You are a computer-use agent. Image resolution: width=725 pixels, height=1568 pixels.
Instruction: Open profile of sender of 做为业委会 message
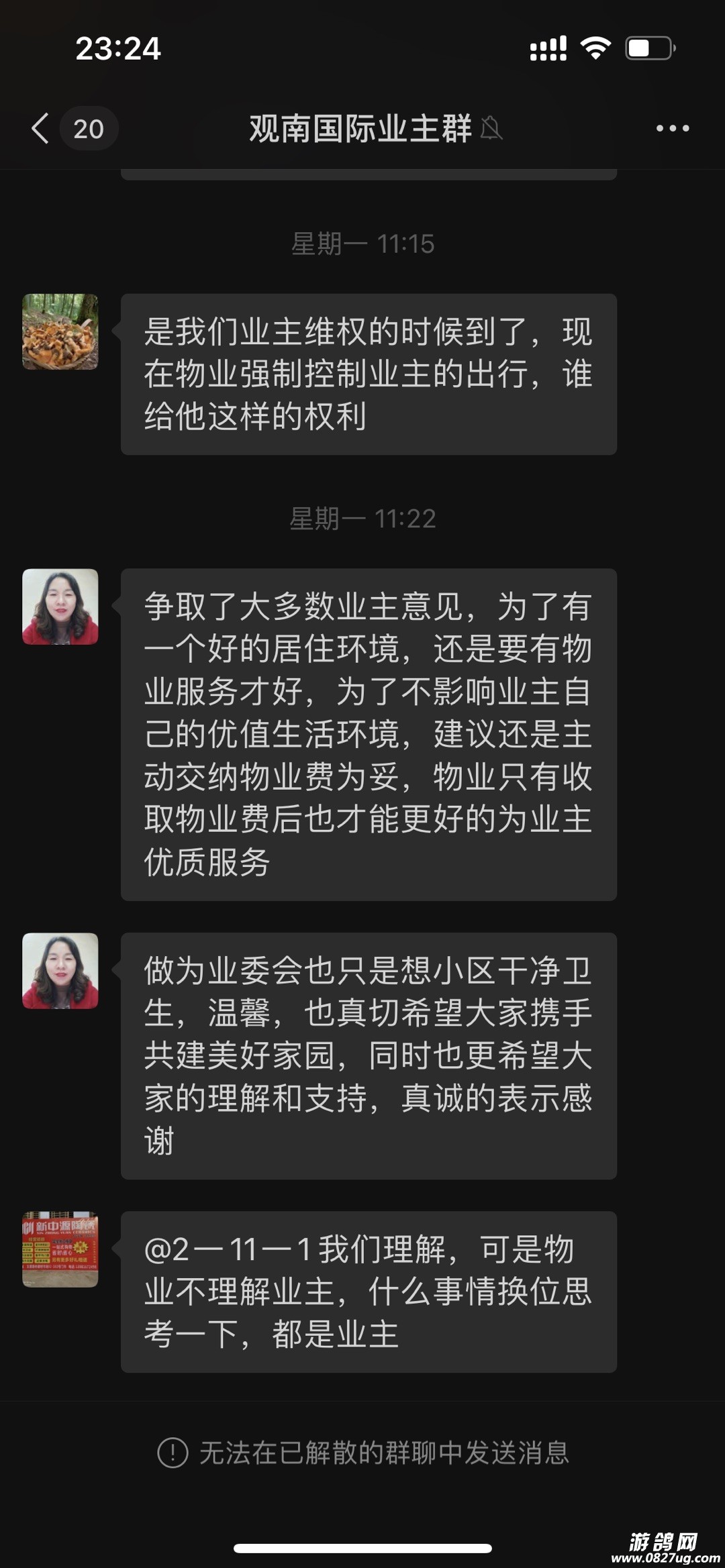[60, 970]
